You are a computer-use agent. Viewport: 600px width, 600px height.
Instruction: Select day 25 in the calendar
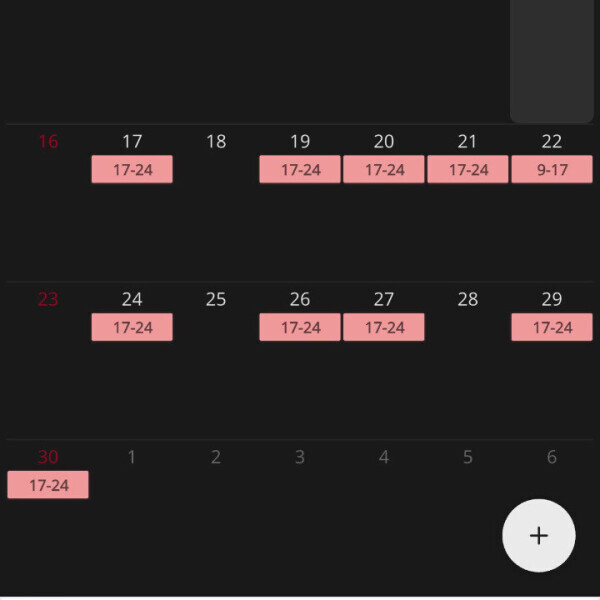[216, 300]
